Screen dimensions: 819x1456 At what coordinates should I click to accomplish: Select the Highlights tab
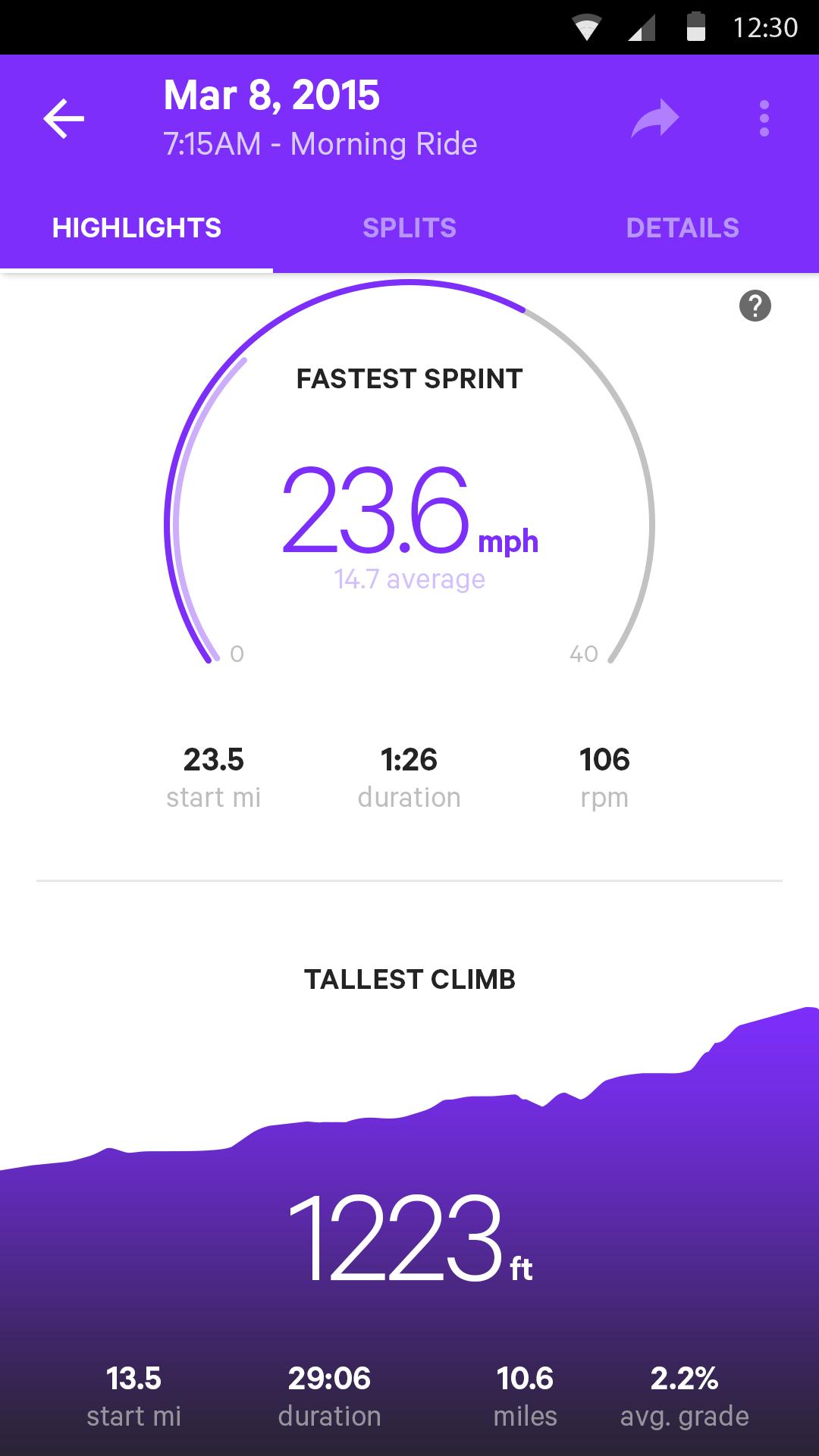tap(136, 227)
